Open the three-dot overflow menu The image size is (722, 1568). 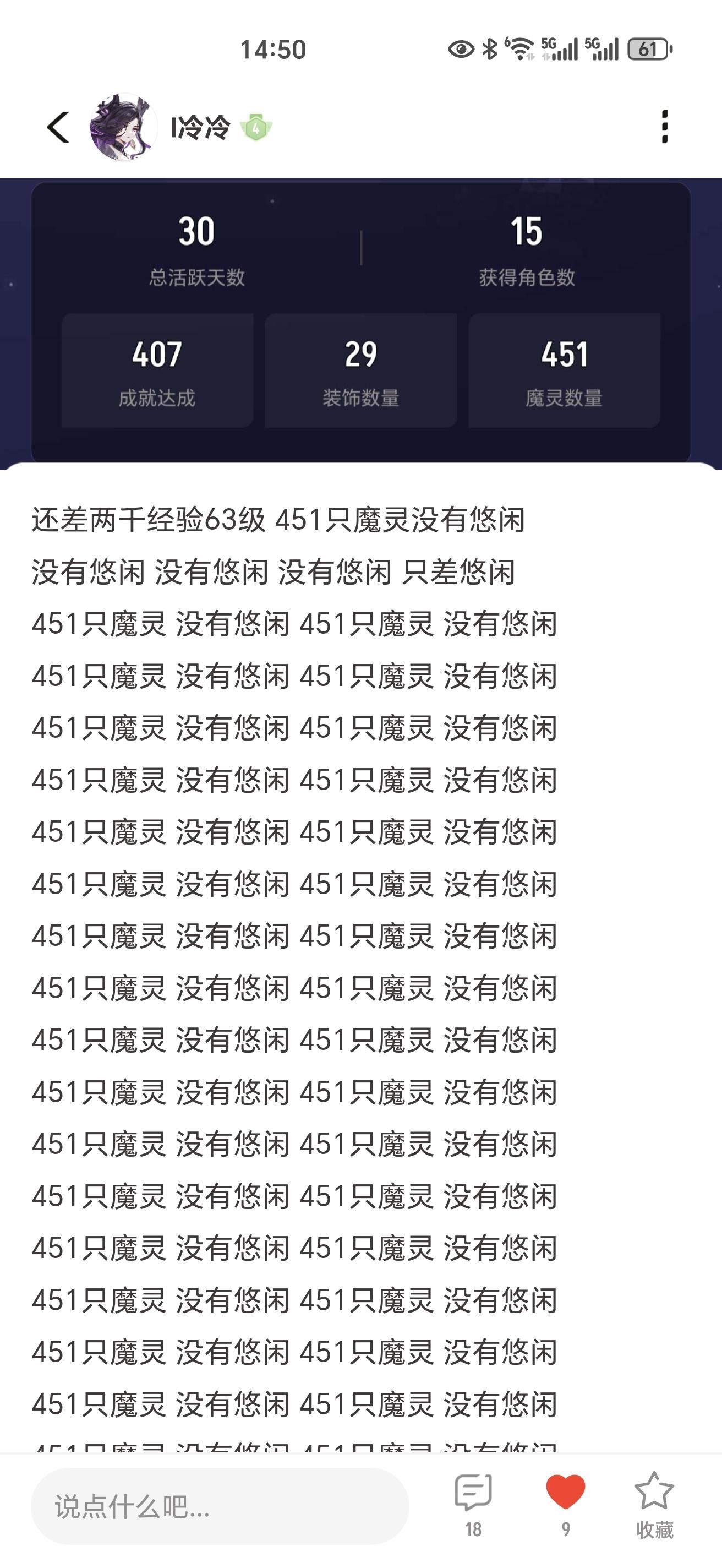(664, 127)
